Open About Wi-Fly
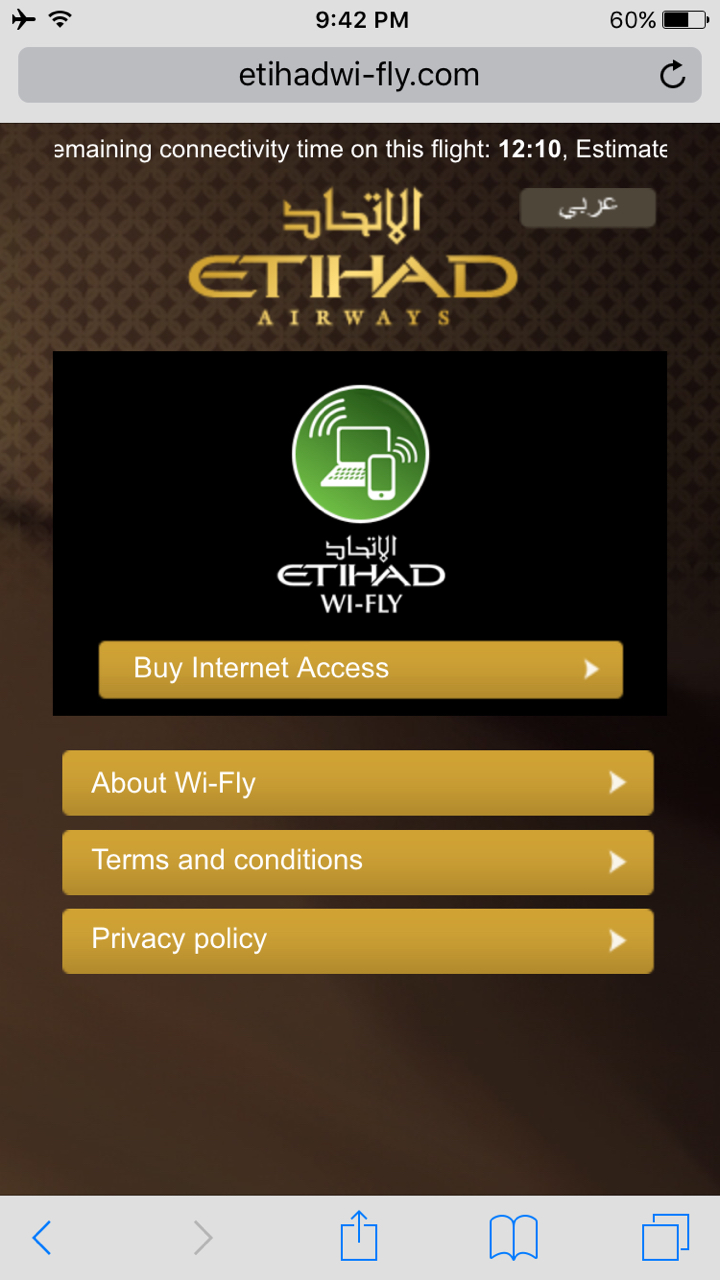720x1280 pixels. [x=357, y=783]
